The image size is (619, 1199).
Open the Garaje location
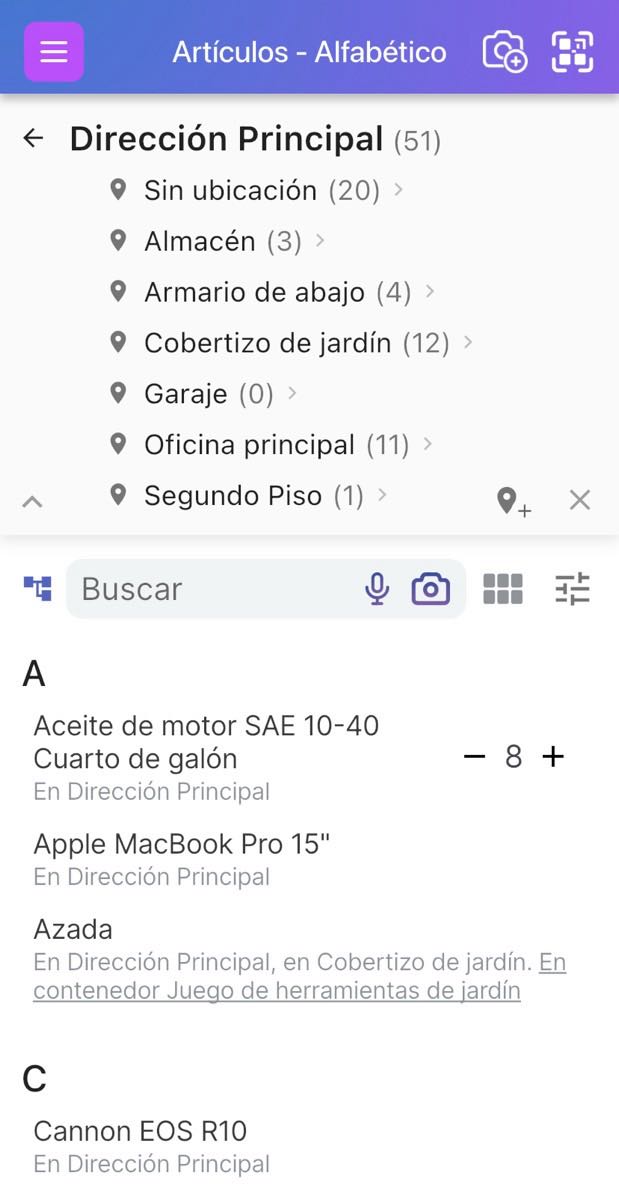tap(186, 394)
